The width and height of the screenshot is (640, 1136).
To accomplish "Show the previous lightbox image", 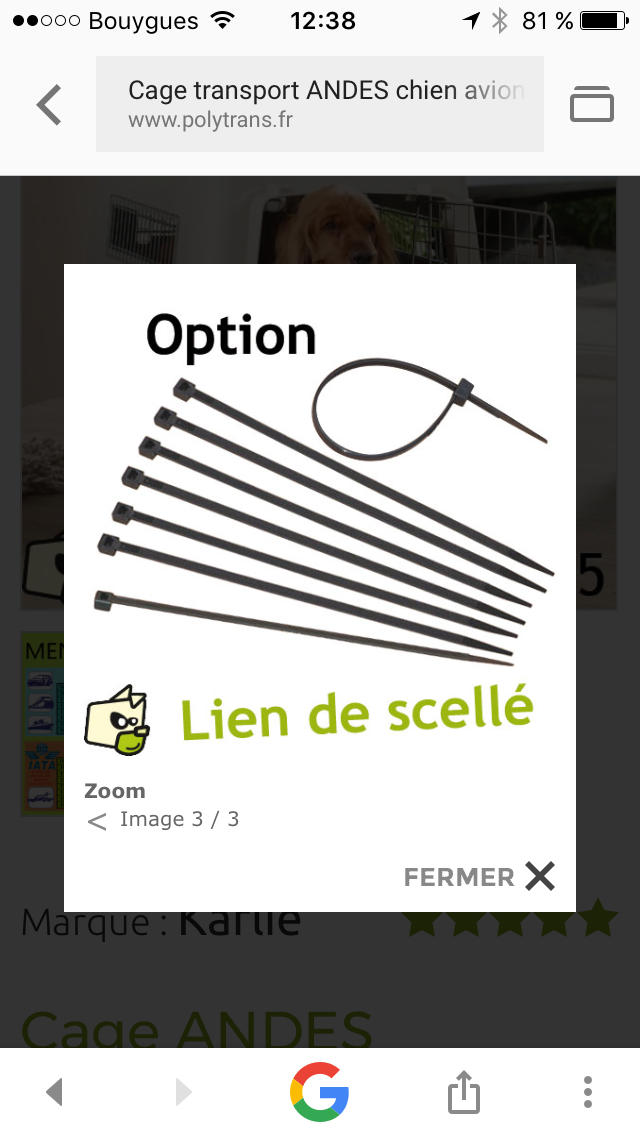I will 97,822.
